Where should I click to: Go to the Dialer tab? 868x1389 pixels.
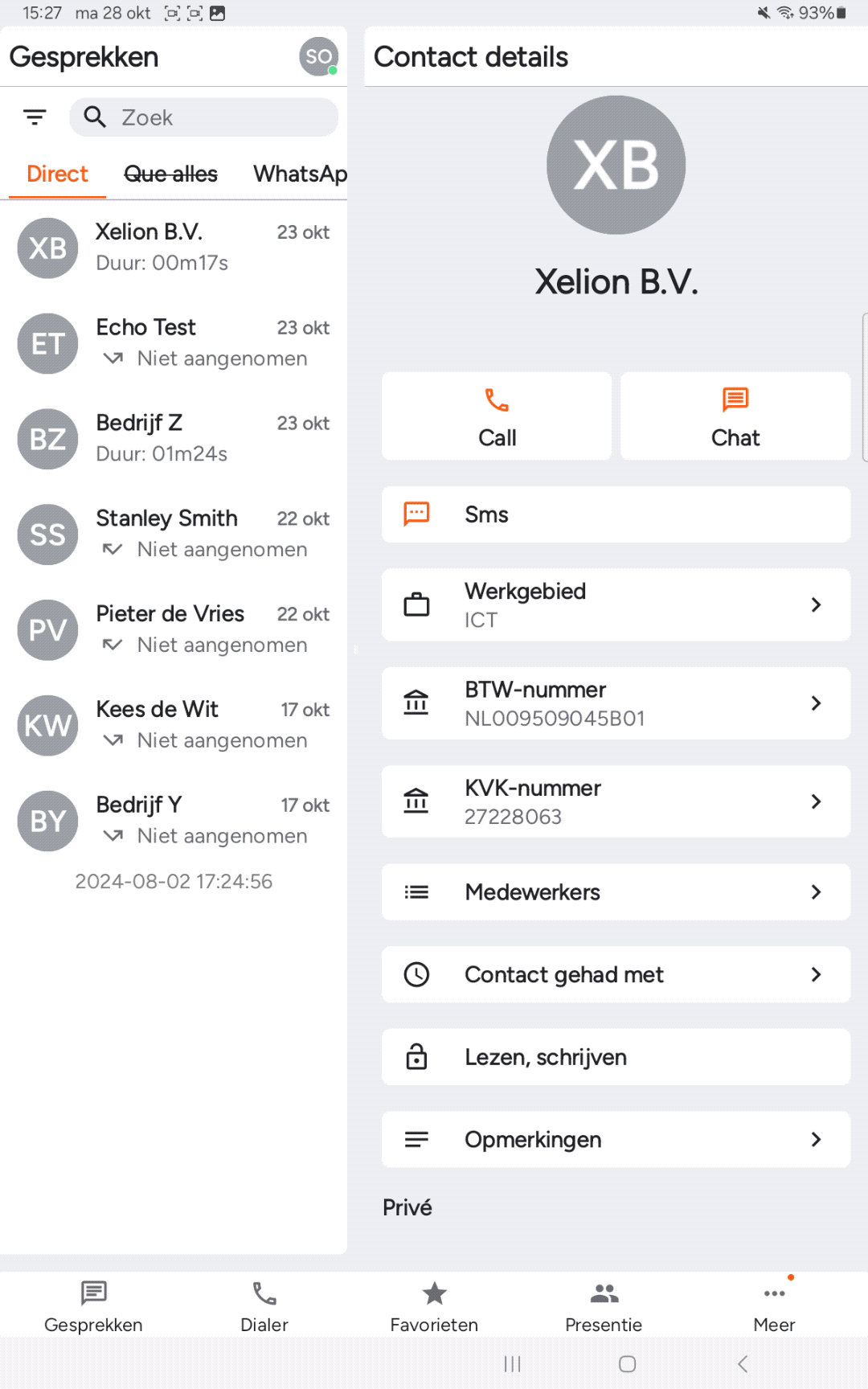click(264, 1306)
